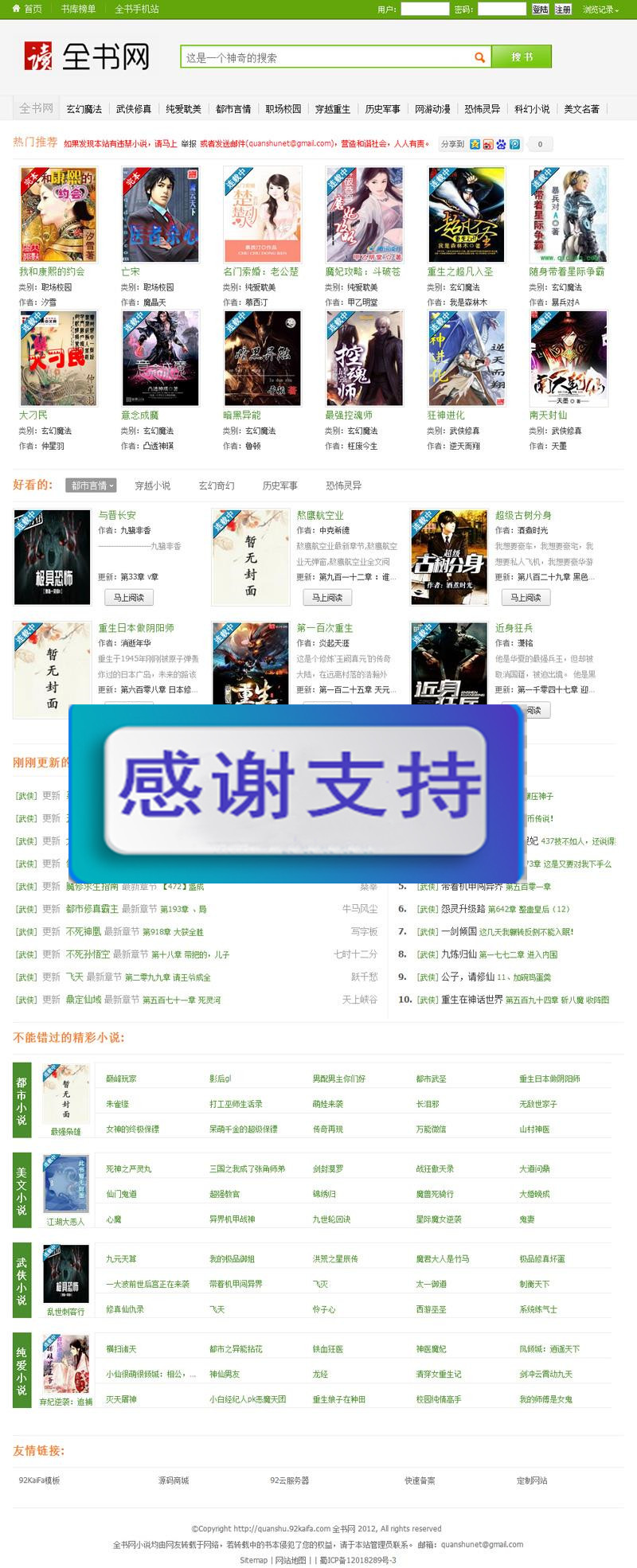The height and width of the screenshot is (1568, 637).
Task: Open book 南天封仙
Action: [569, 359]
